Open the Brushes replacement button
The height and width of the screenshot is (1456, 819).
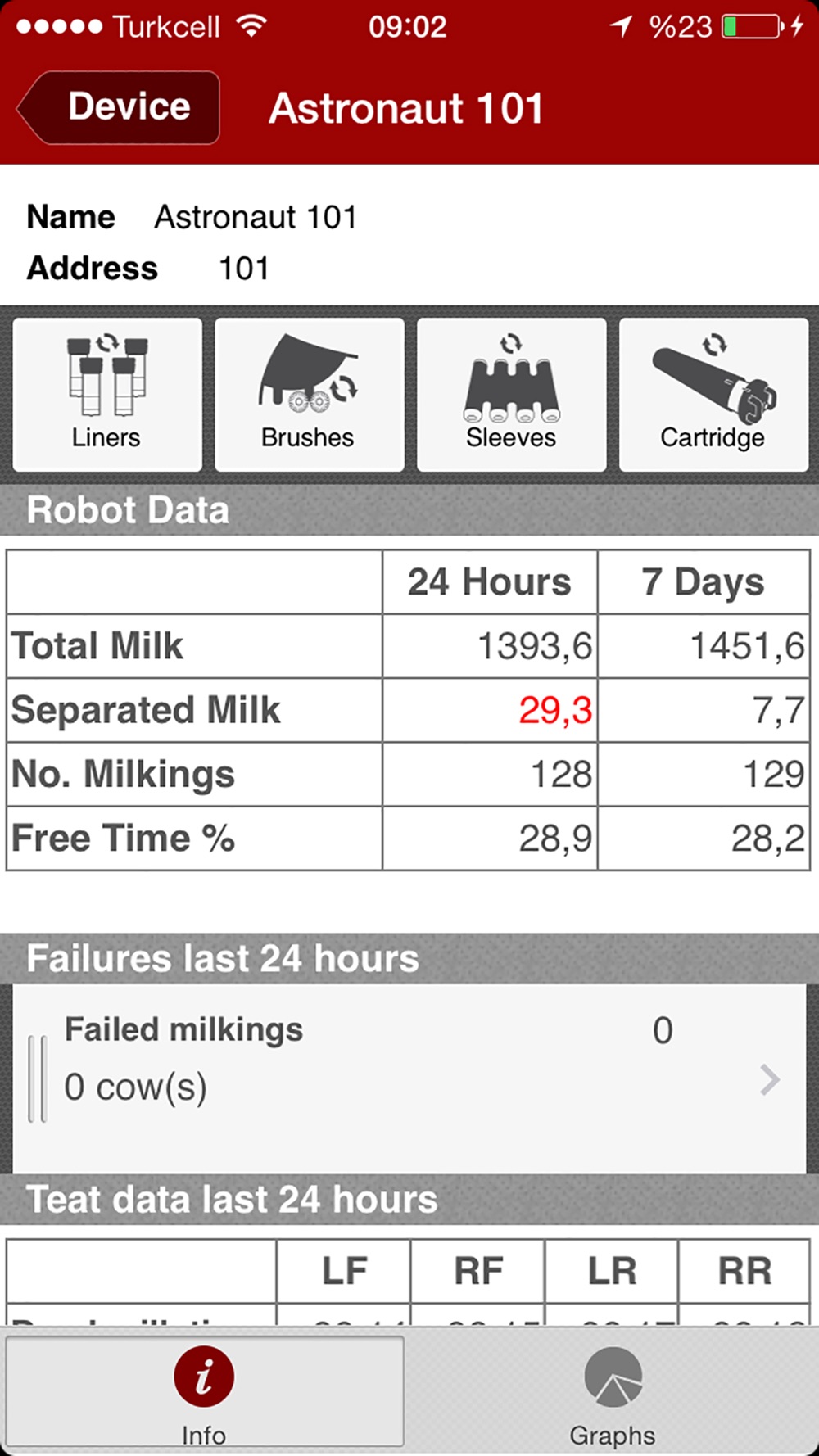(309, 394)
